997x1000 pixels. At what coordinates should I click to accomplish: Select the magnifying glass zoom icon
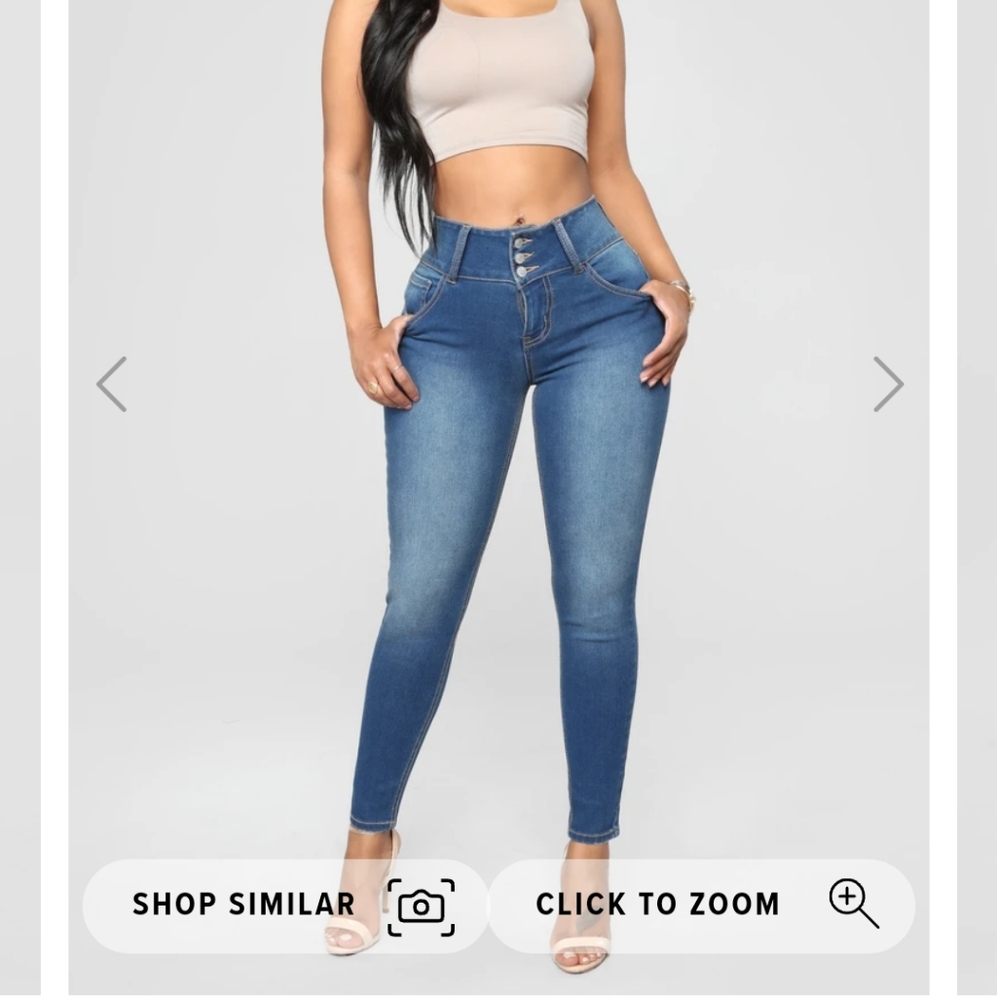(x=855, y=903)
